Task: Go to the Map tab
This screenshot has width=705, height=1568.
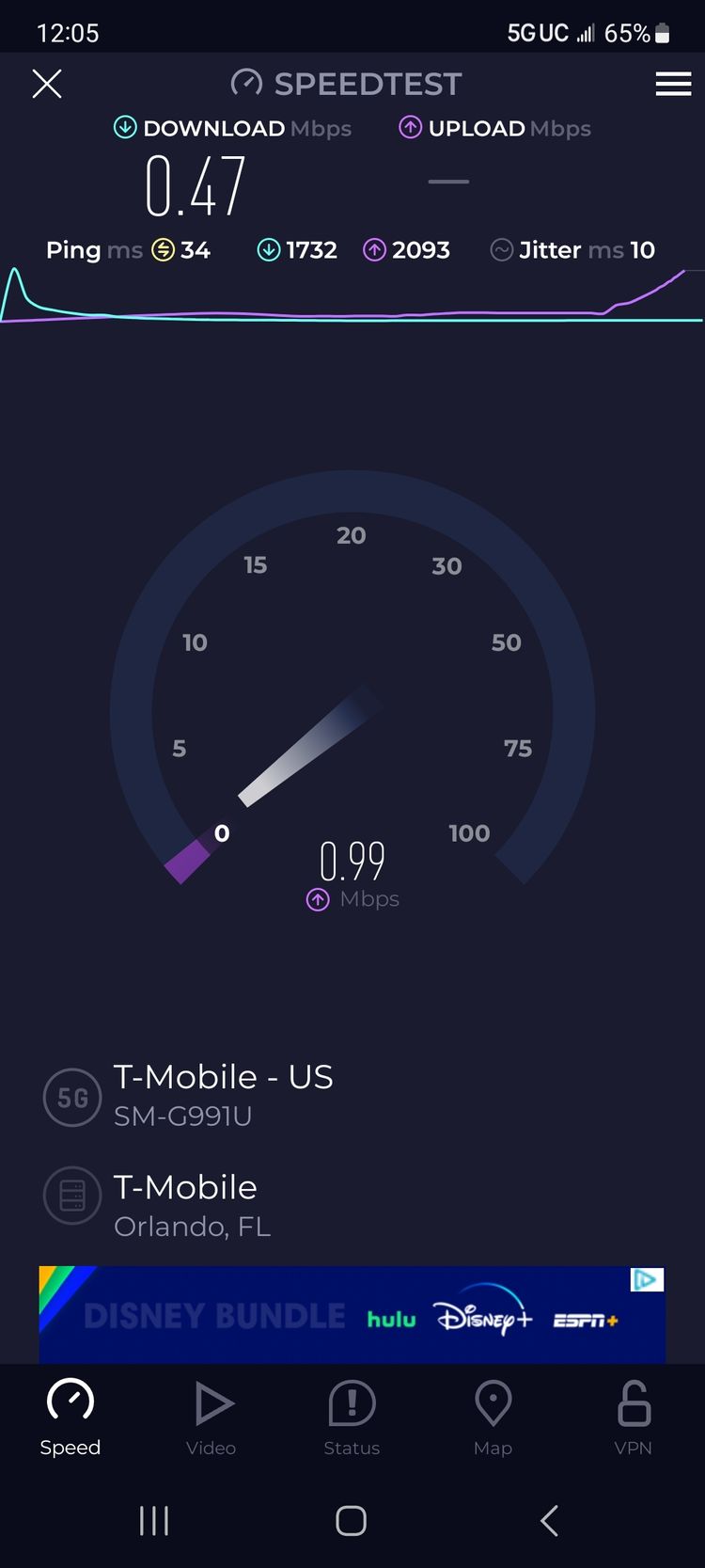Action: [493, 1418]
